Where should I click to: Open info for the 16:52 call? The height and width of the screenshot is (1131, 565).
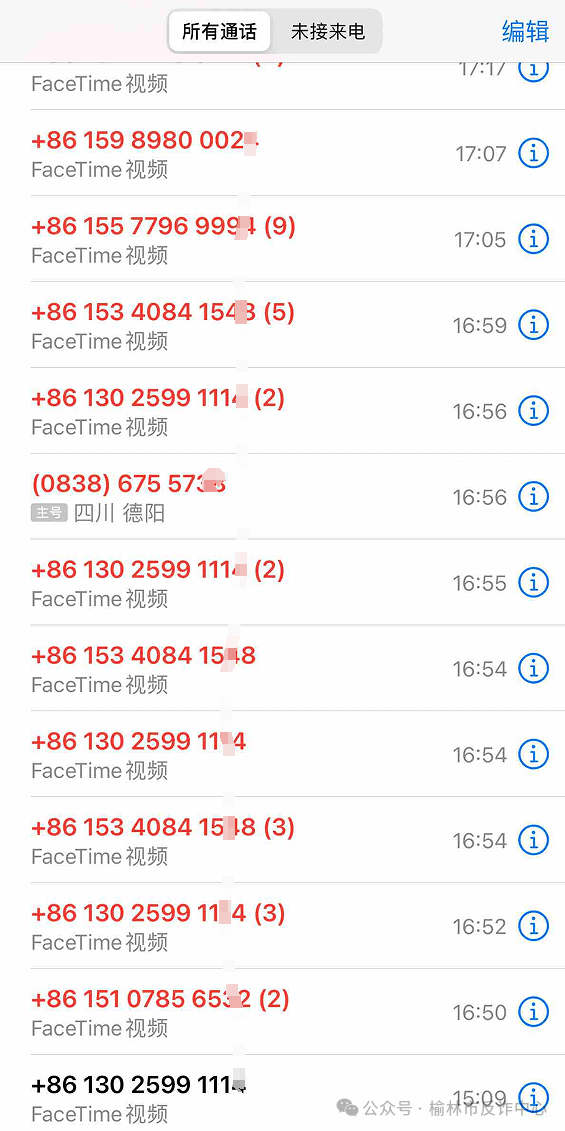(x=534, y=925)
